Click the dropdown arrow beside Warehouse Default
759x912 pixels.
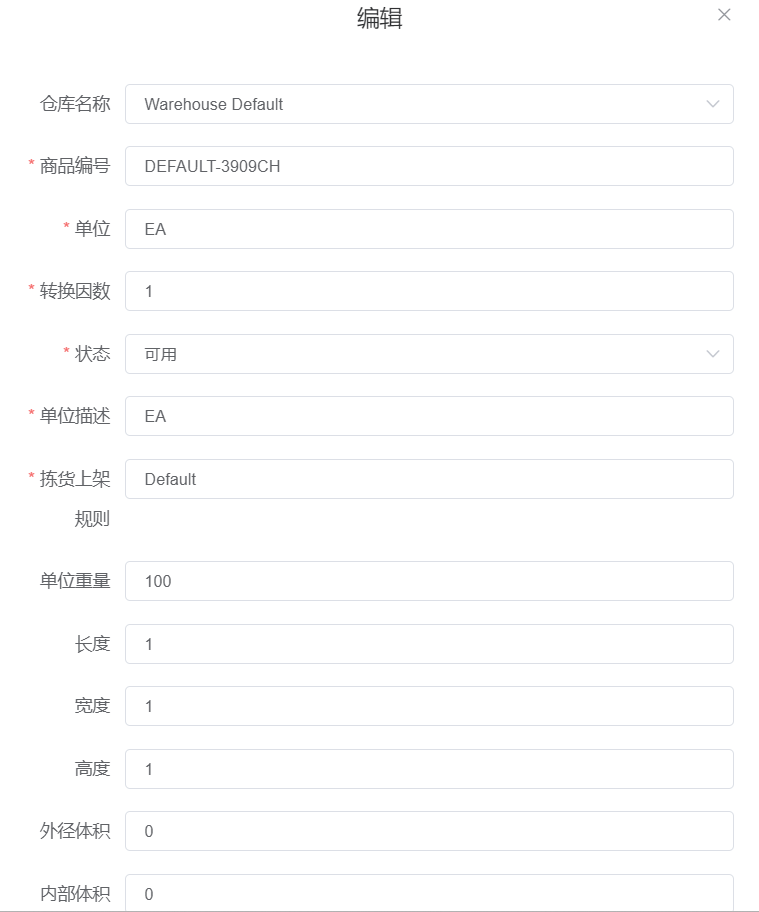click(711, 104)
